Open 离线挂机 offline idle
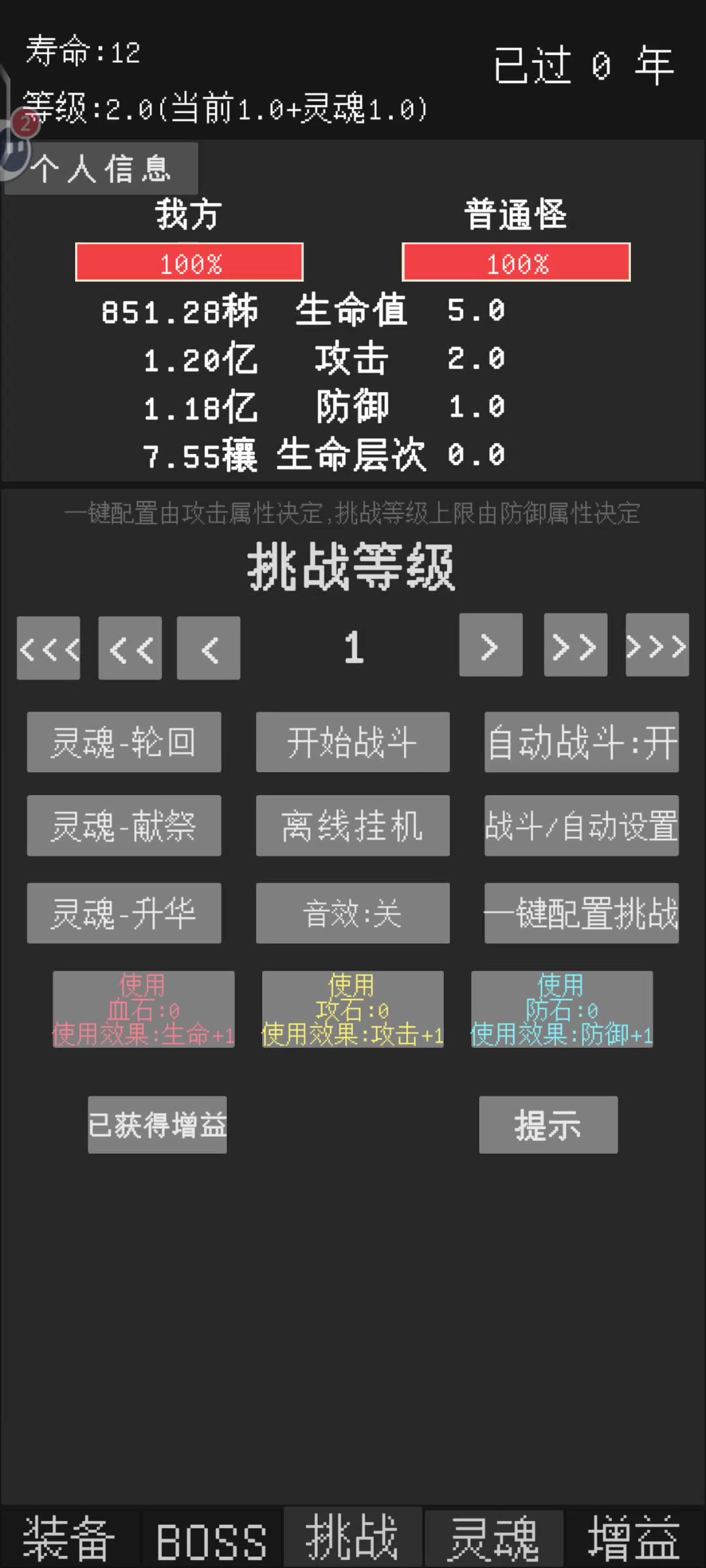 [x=352, y=826]
